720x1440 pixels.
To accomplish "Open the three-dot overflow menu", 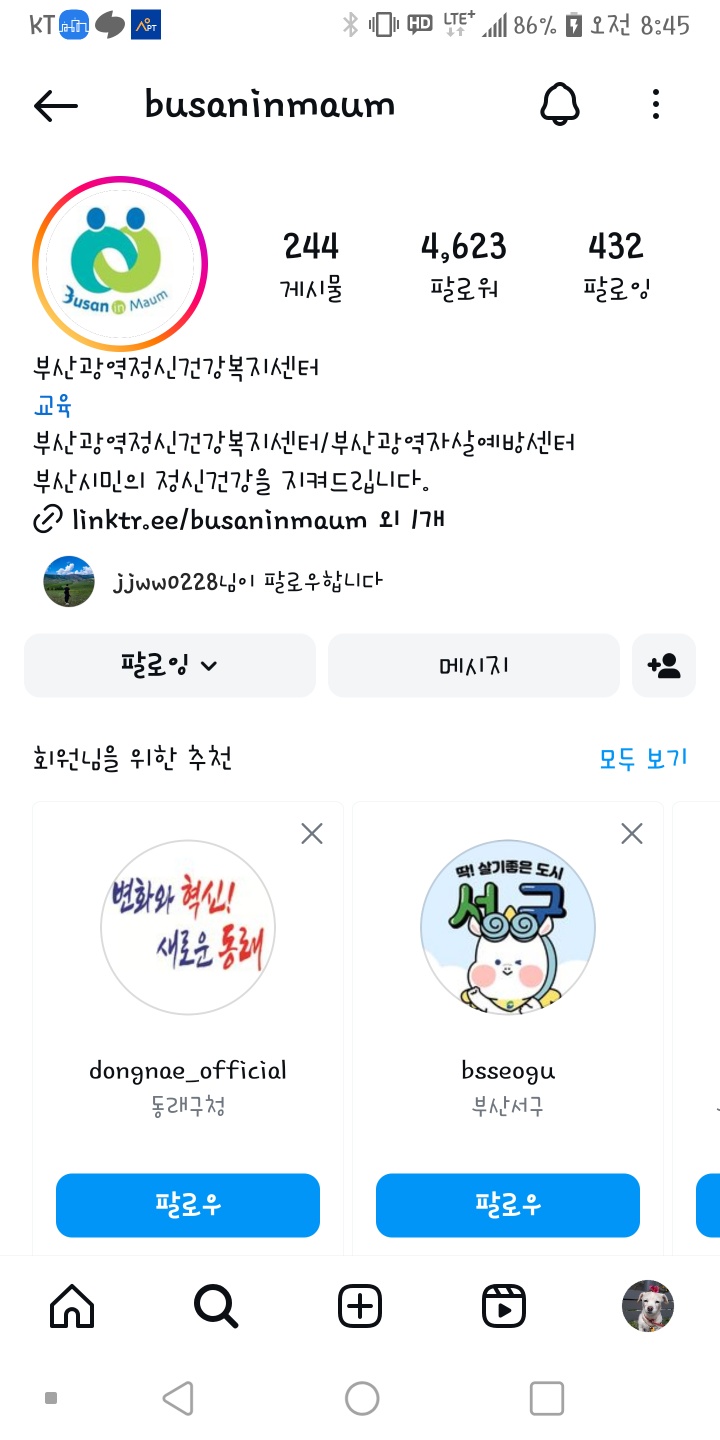I will (x=655, y=104).
